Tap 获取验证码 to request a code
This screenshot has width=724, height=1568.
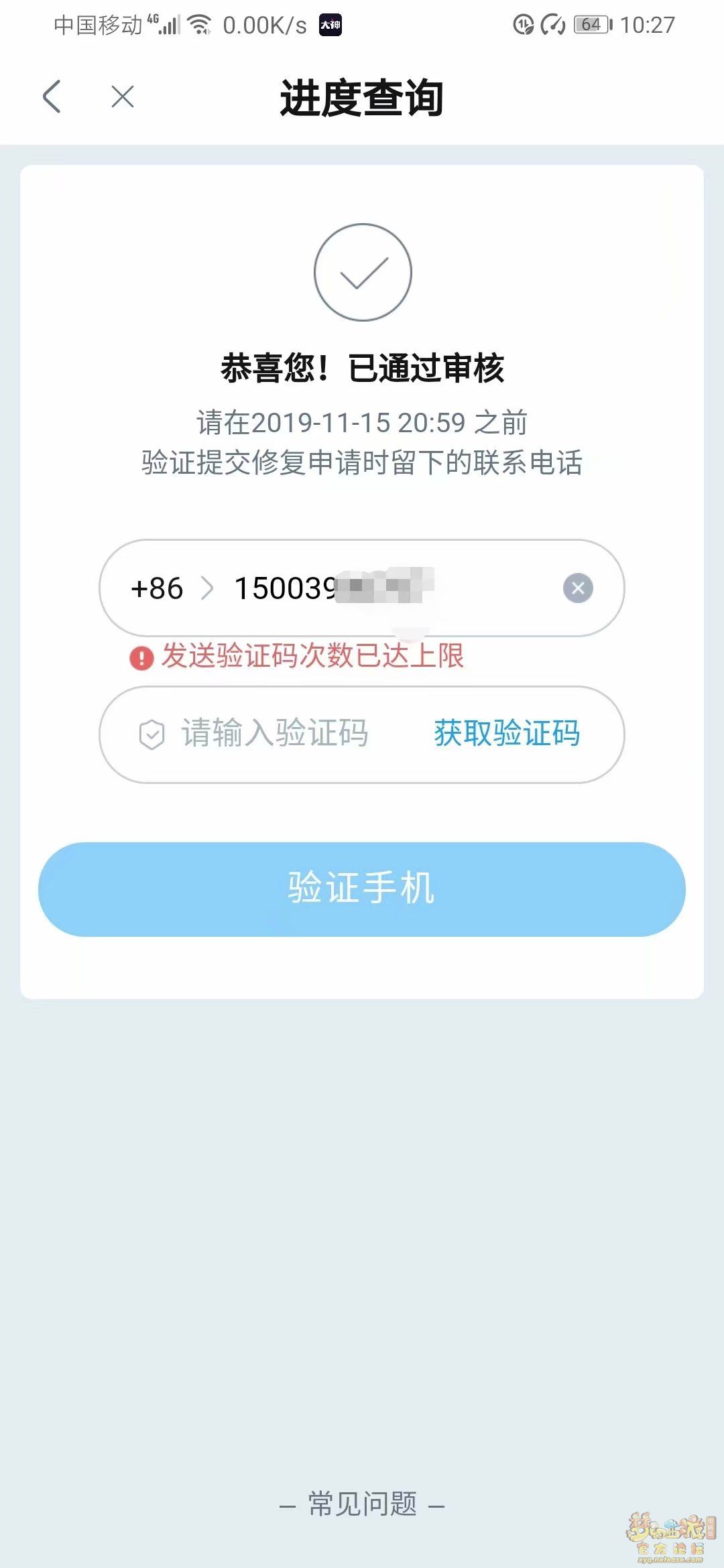[507, 733]
